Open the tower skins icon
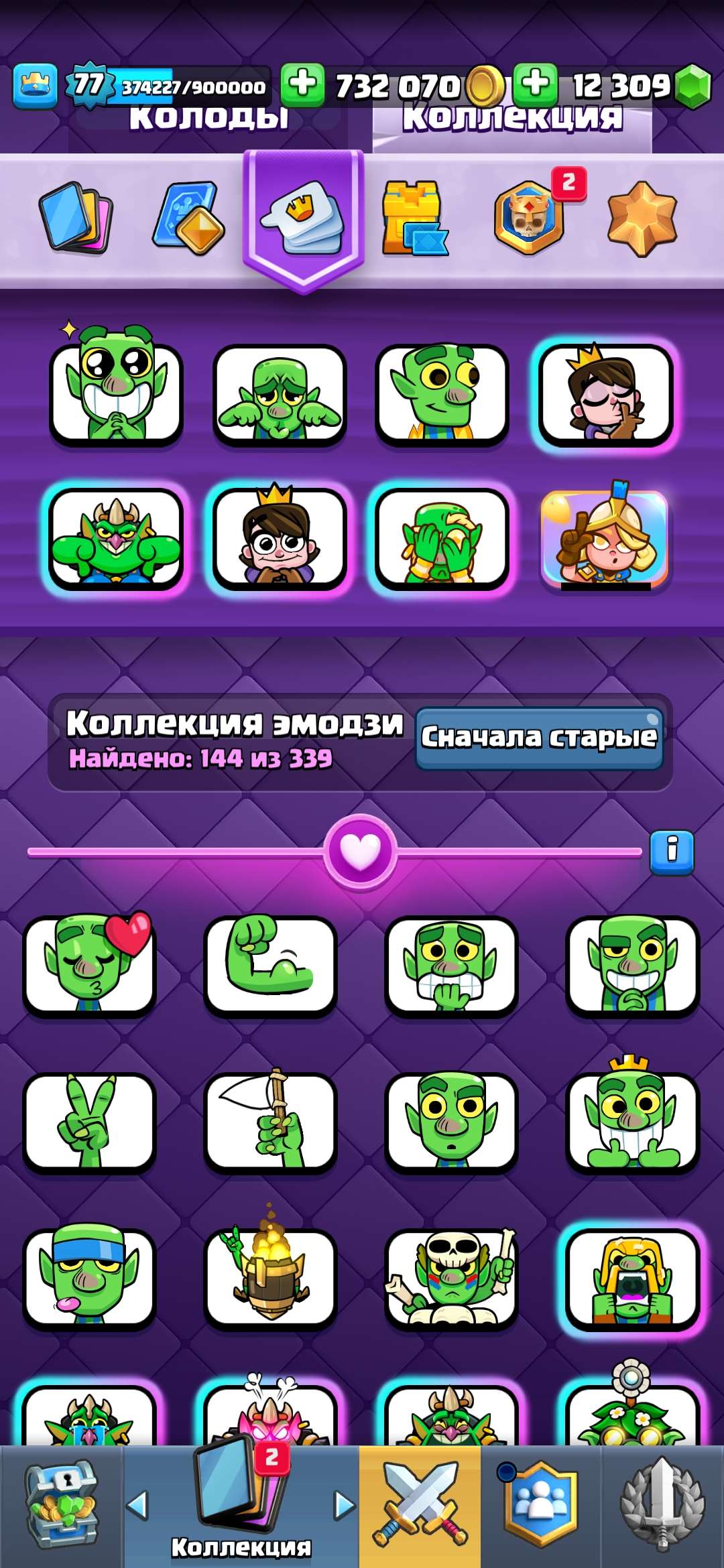This screenshot has height=1568, width=724. tap(417, 218)
